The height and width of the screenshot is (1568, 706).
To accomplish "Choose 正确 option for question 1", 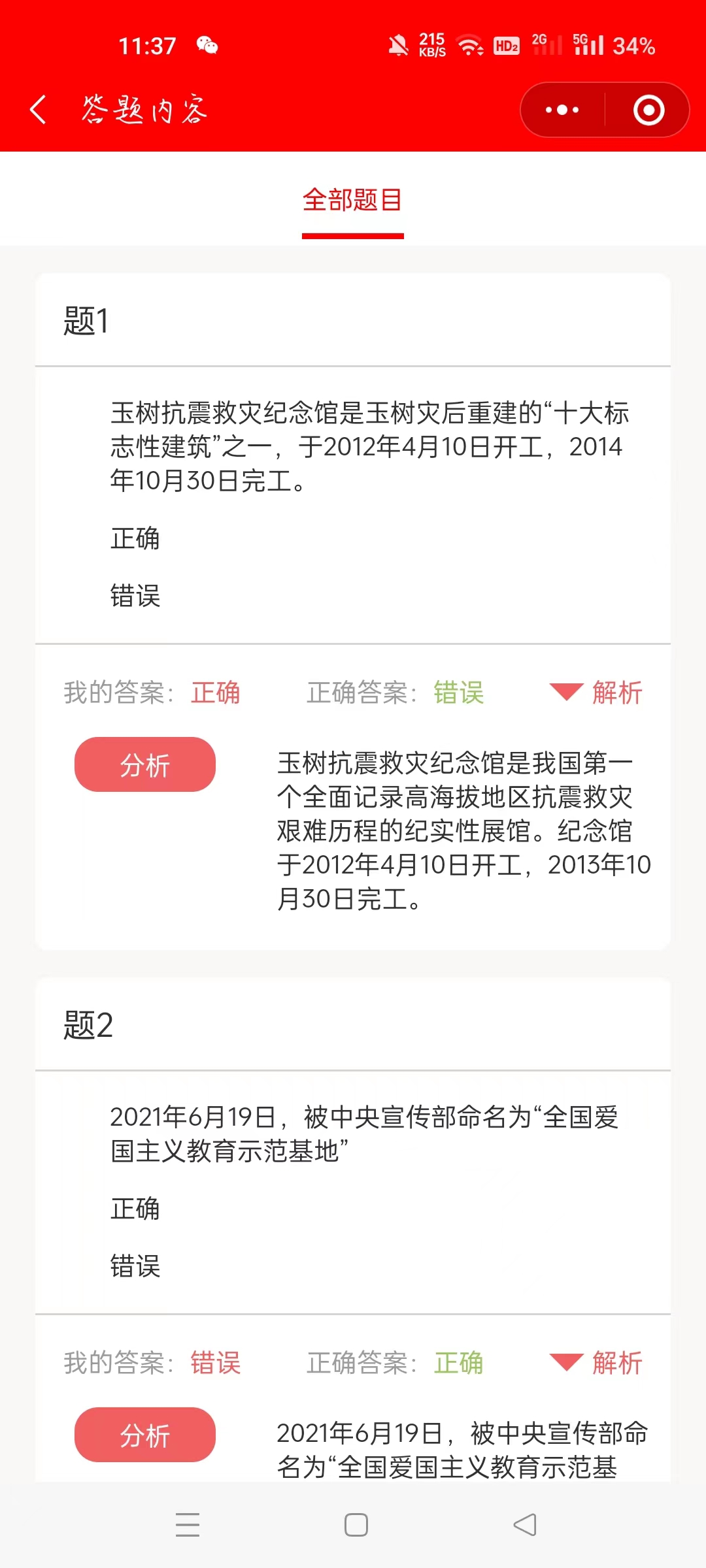I will 135,539.
